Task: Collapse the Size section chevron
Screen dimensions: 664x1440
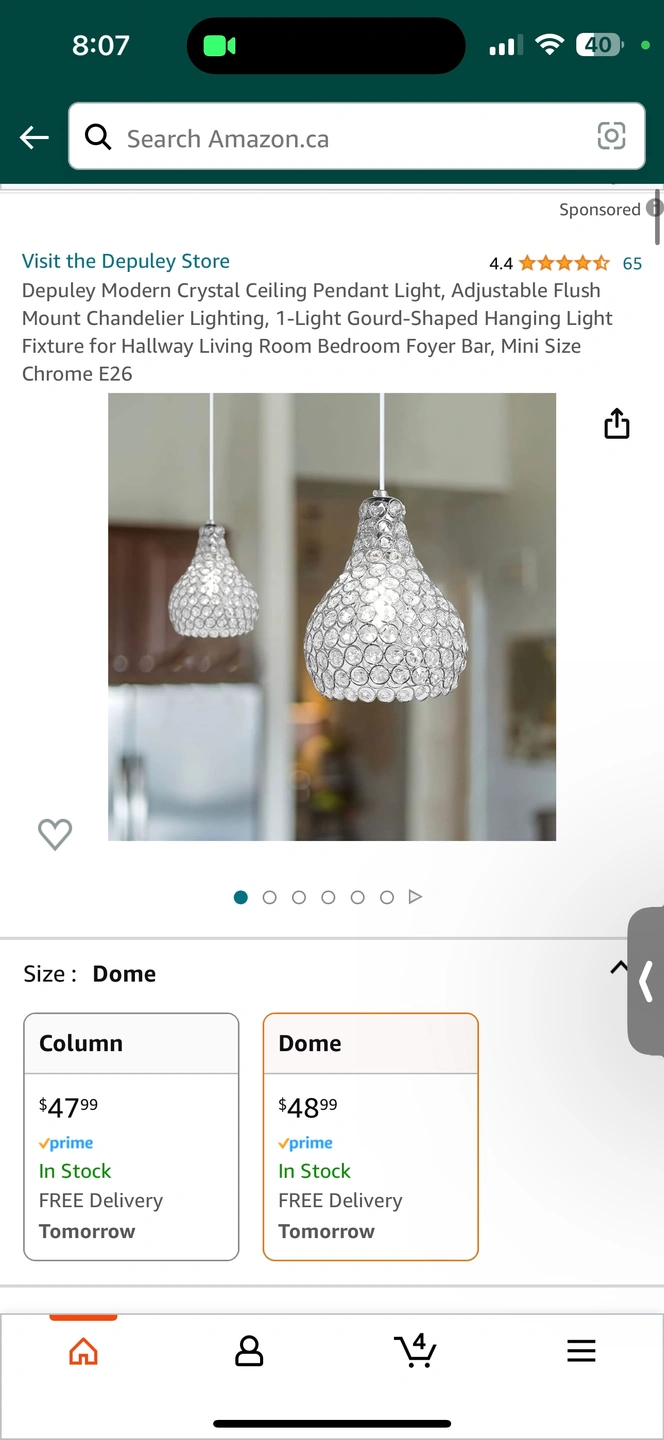Action: point(619,967)
